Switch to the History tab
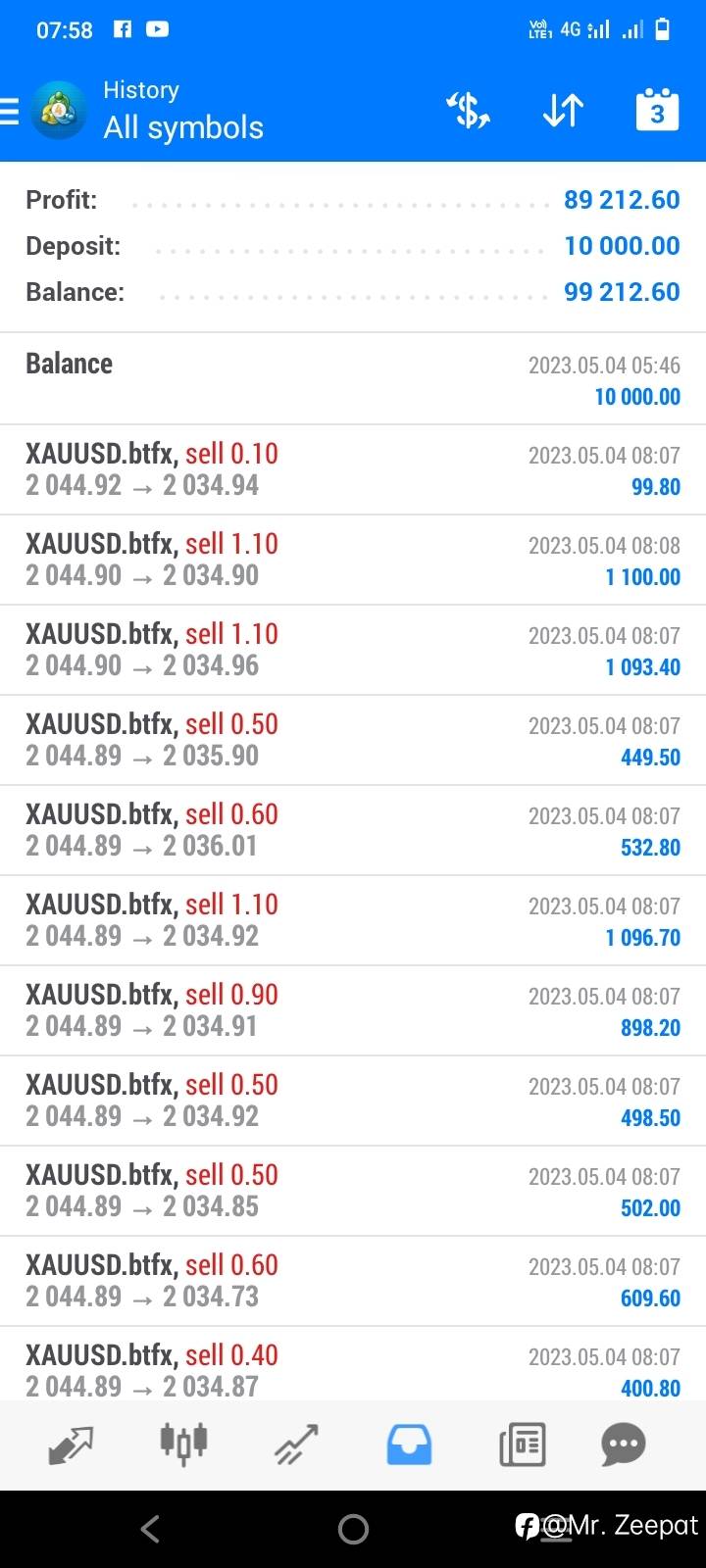Image resolution: width=706 pixels, height=1568 pixels. 409,1445
